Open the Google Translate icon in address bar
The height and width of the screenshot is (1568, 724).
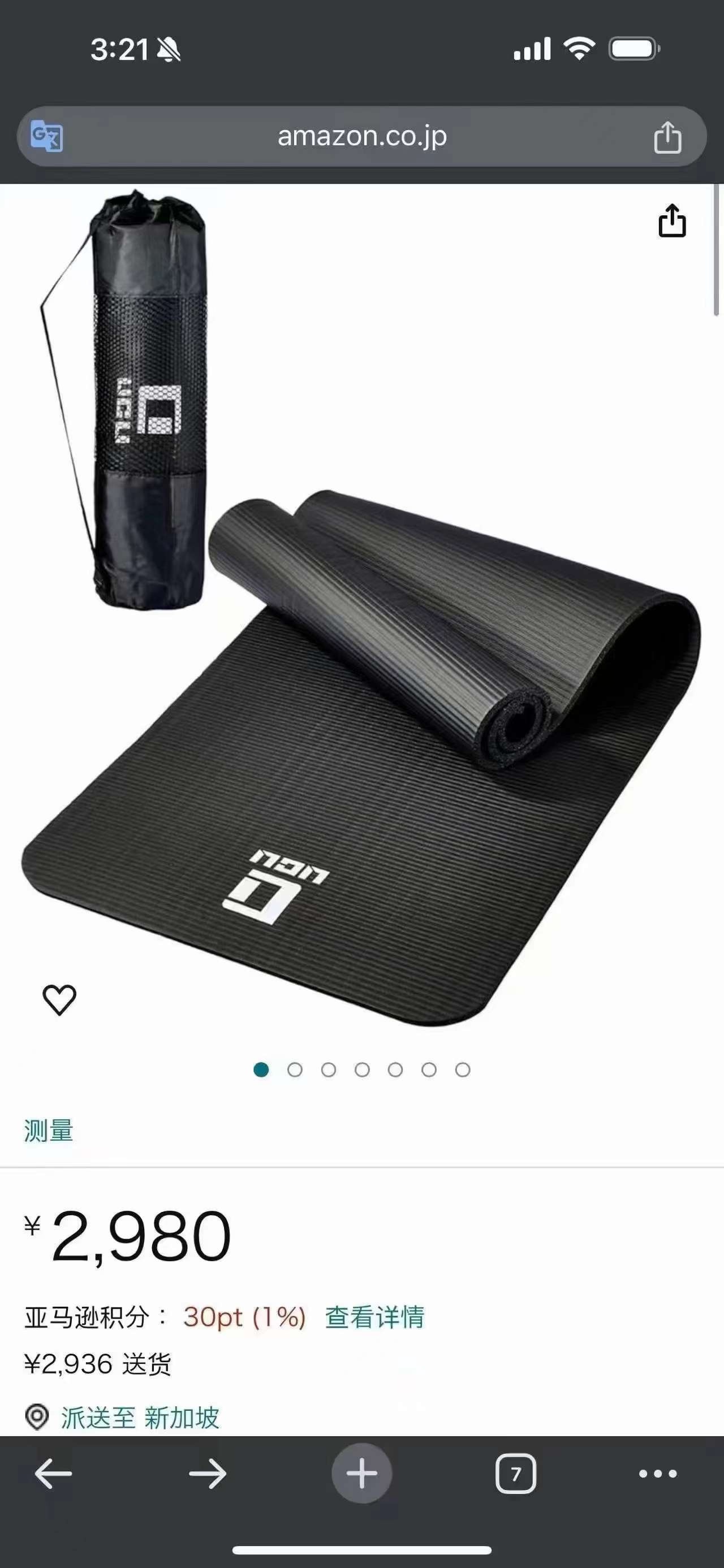47,136
